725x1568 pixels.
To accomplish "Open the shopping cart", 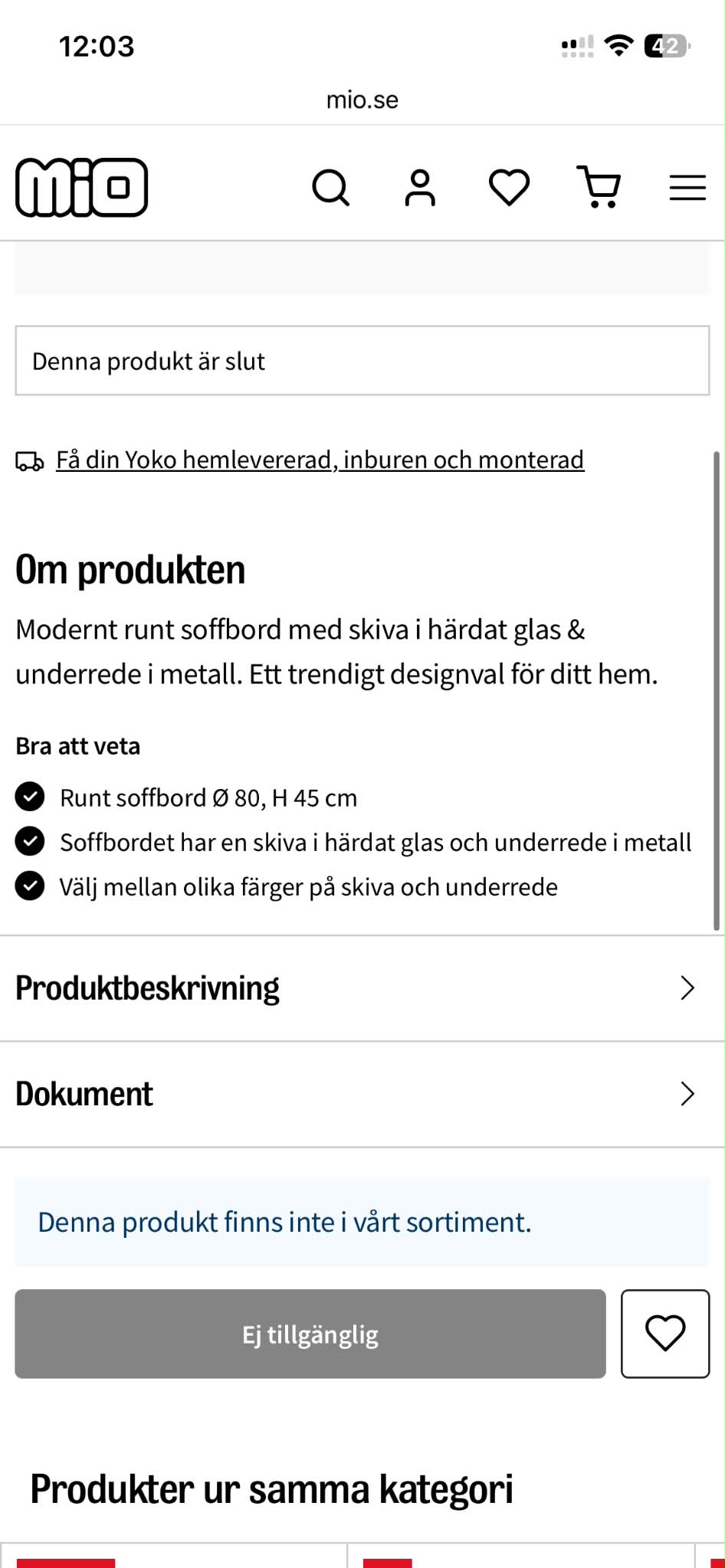I will pyautogui.click(x=599, y=187).
